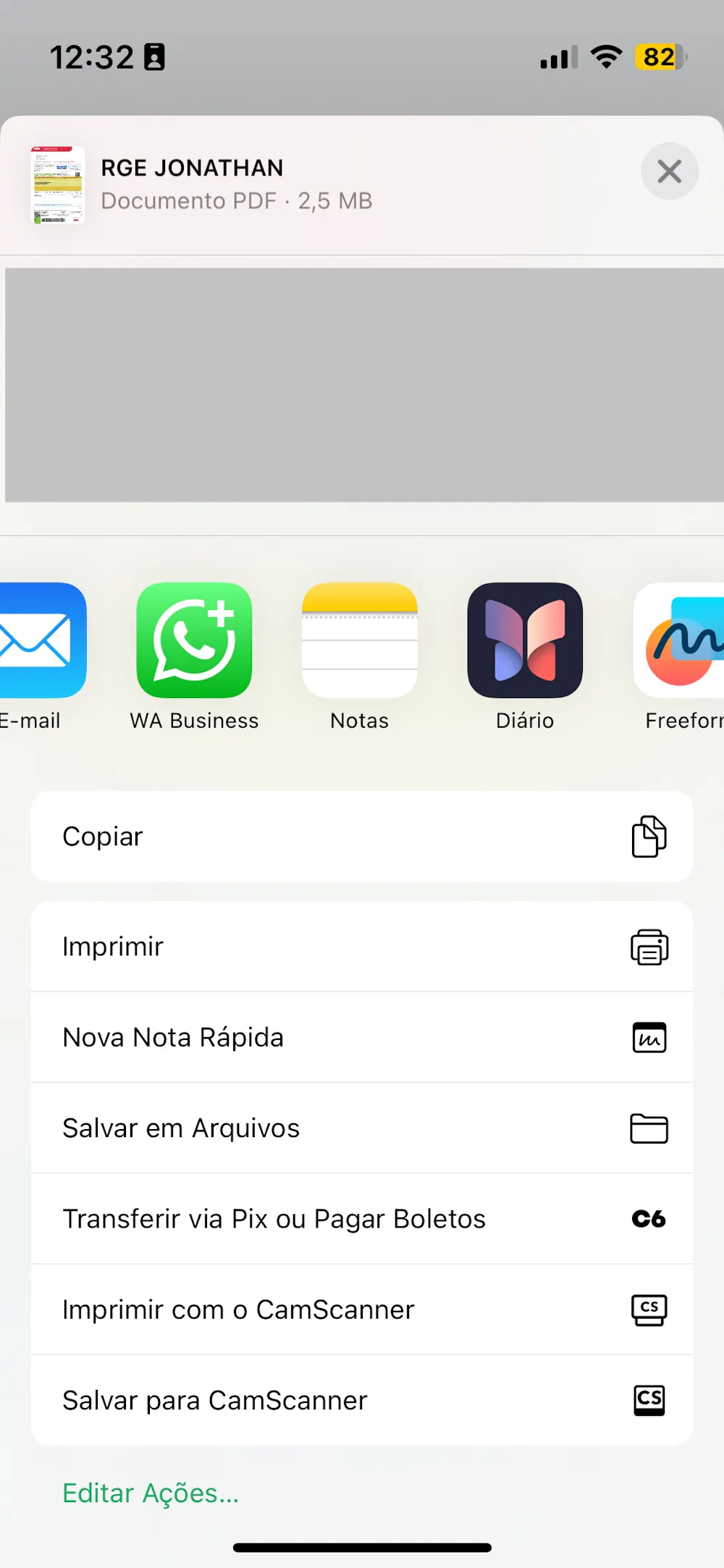Create a Nova Nota Rápida
This screenshot has height=1568, width=724.
[361, 1037]
